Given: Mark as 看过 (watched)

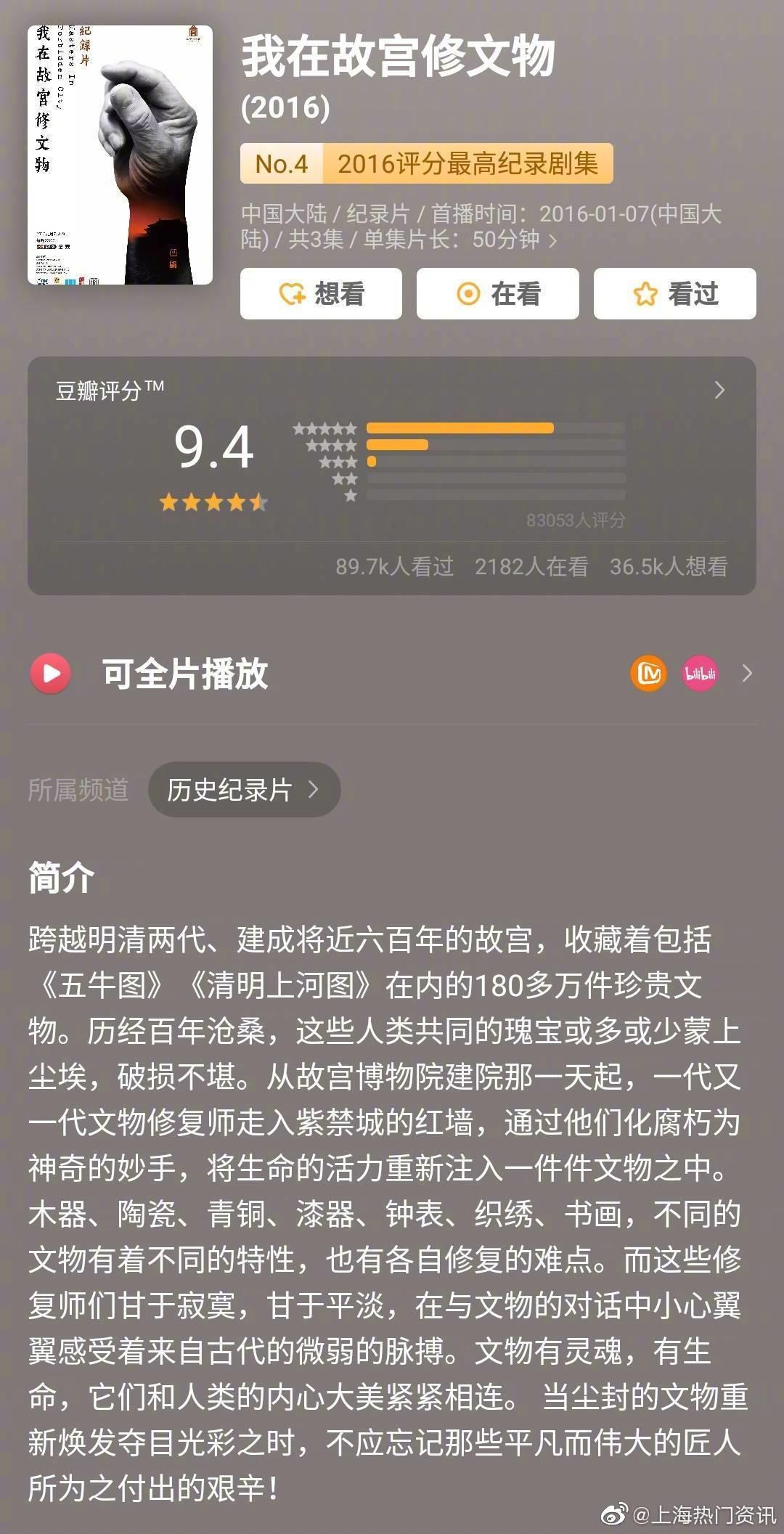Looking at the screenshot, I should click(674, 294).
